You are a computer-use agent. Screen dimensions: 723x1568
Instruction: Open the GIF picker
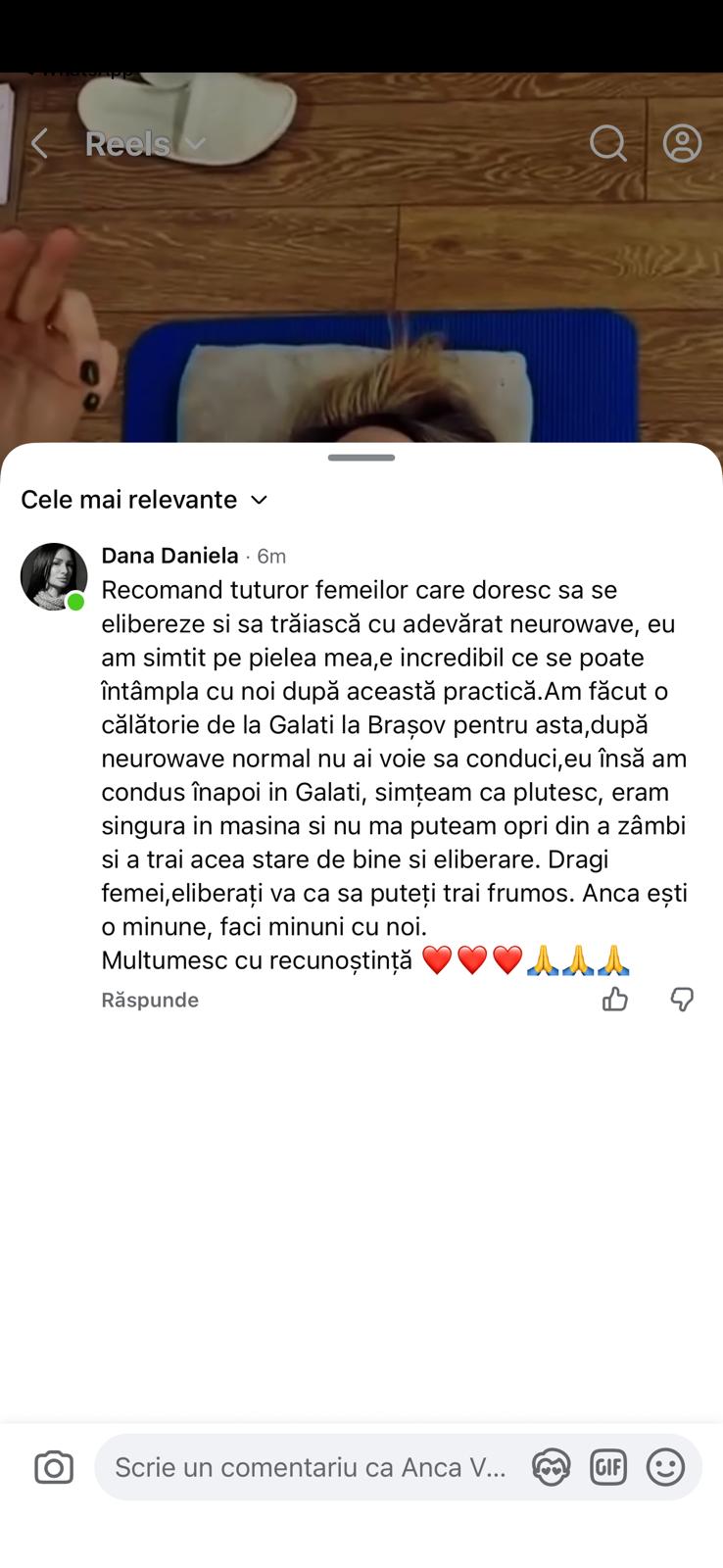tap(608, 1467)
